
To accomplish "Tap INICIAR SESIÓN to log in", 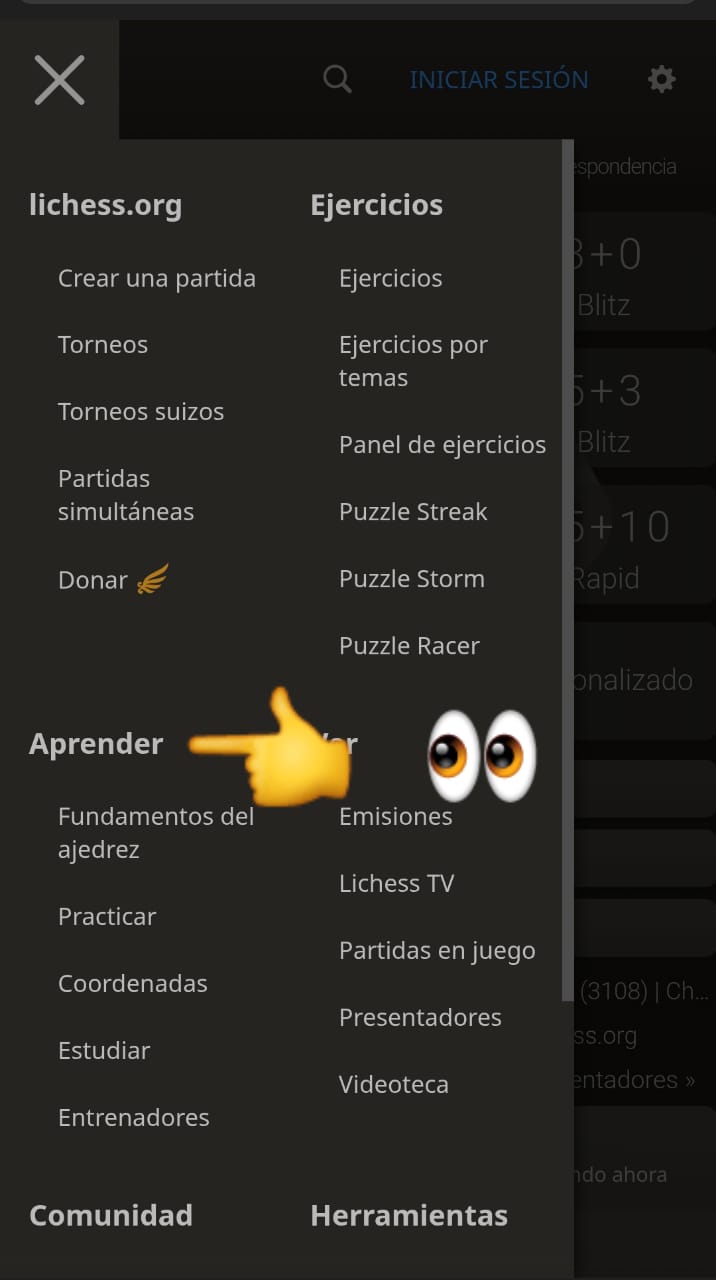I will [x=499, y=80].
